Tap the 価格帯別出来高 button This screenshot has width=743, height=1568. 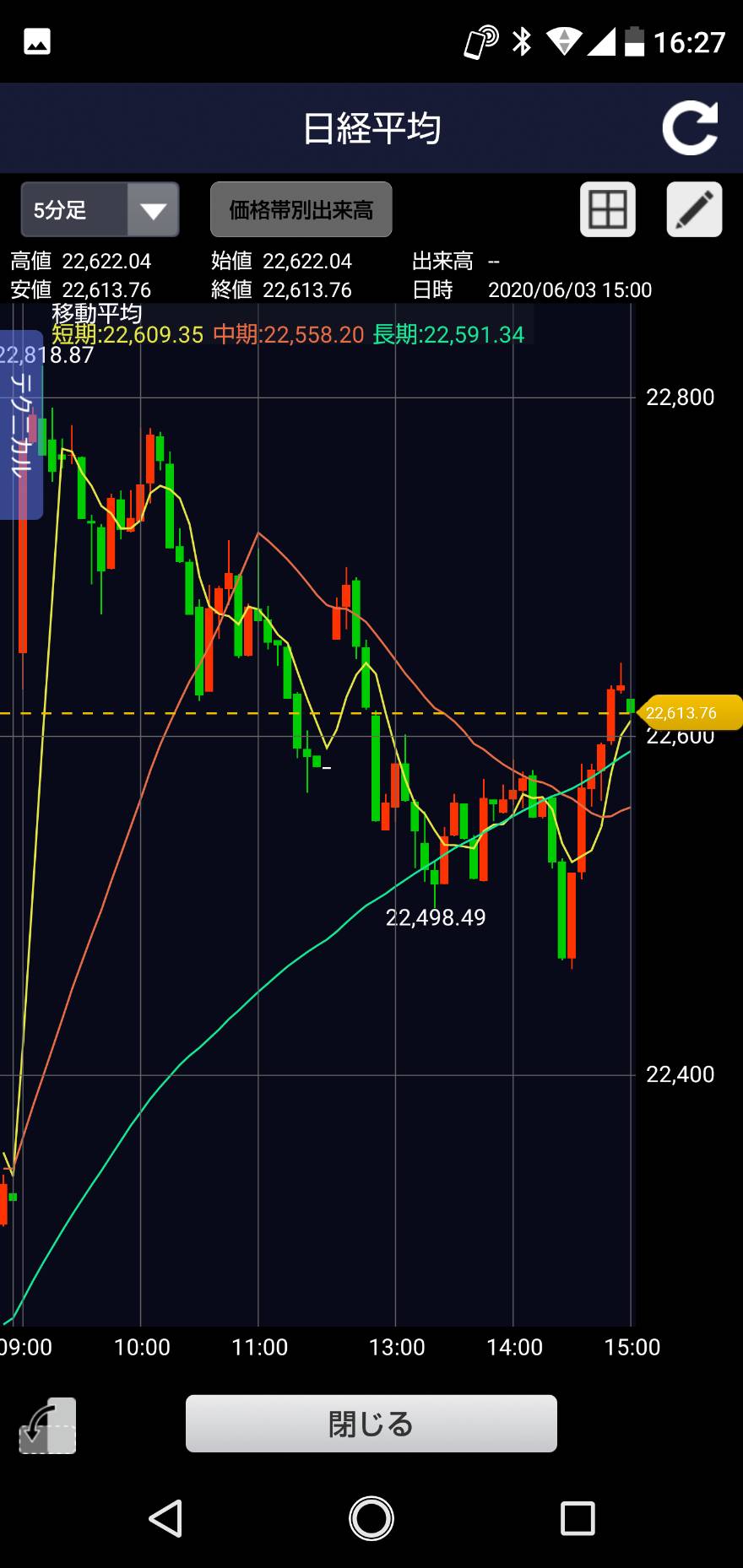[x=301, y=209]
